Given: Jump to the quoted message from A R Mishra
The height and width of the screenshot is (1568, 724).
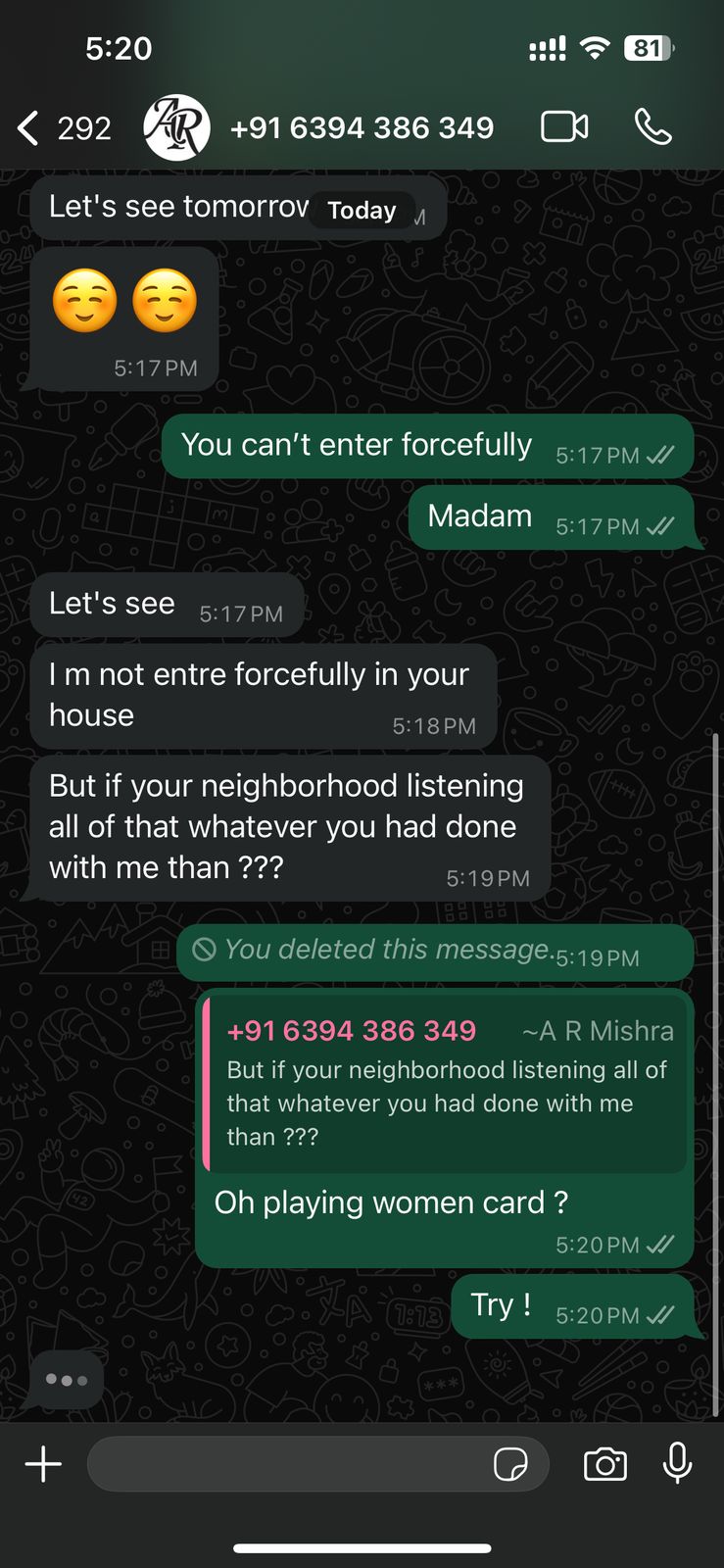Looking at the screenshot, I should (x=444, y=1084).
